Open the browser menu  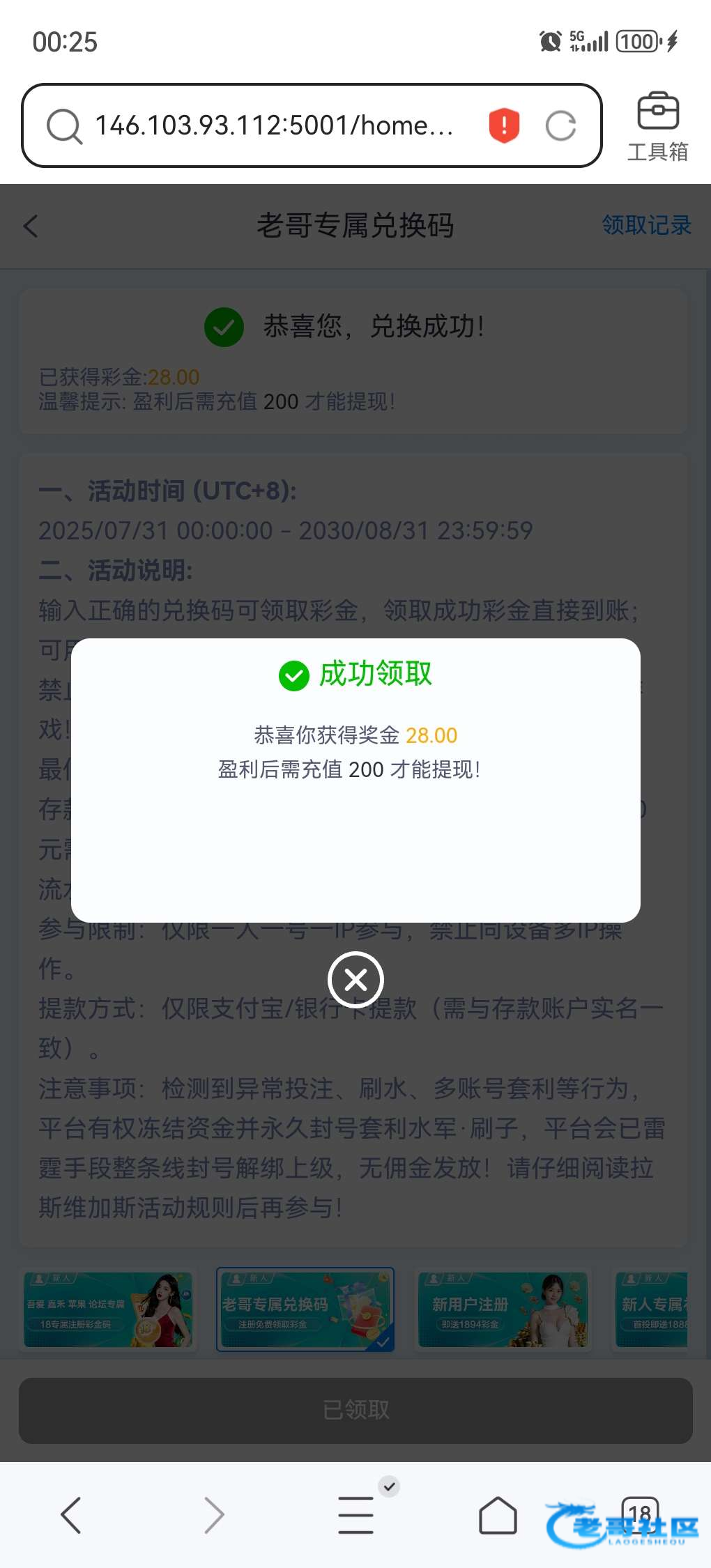(x=355, y=1515)
